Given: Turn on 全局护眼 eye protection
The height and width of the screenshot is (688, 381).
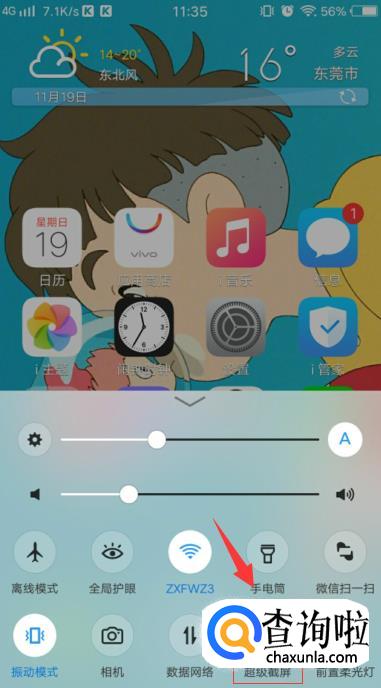Looking at the screenshot, I should point(112,552).
